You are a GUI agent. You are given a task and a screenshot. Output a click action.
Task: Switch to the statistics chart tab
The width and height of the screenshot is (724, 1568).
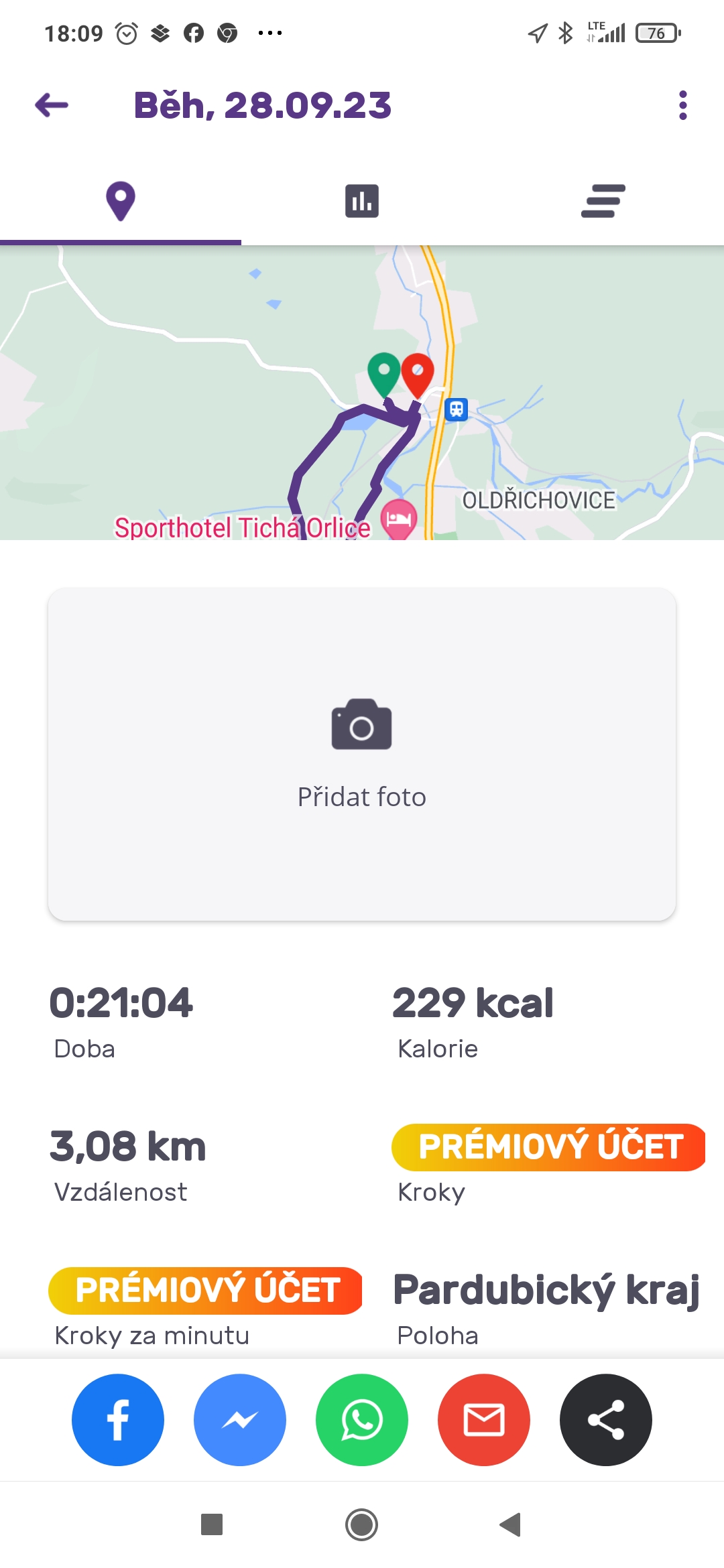[x=362, y=201]
